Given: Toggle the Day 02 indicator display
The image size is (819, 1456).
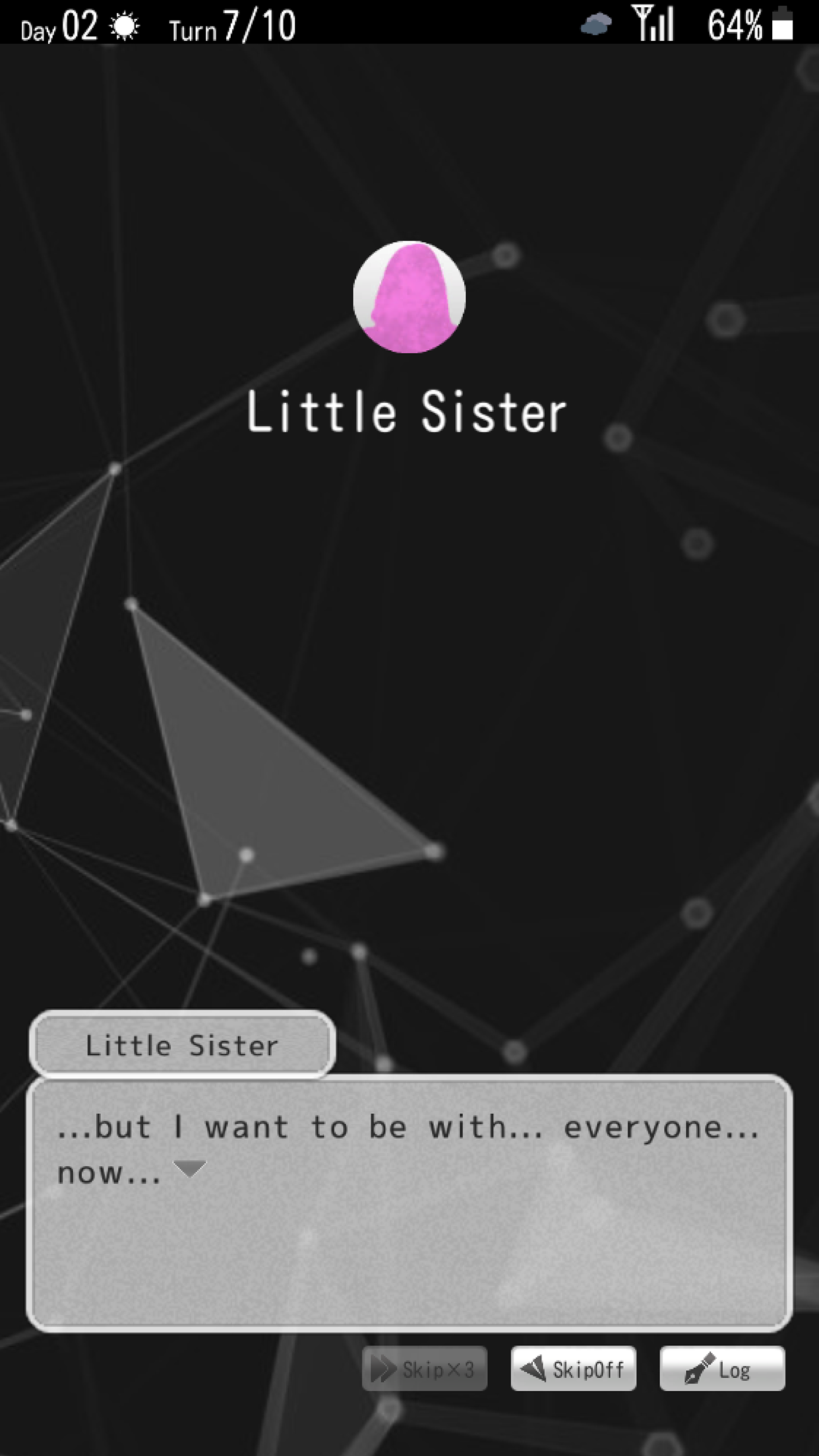Looking at the screenshot, I should [58, 26].
